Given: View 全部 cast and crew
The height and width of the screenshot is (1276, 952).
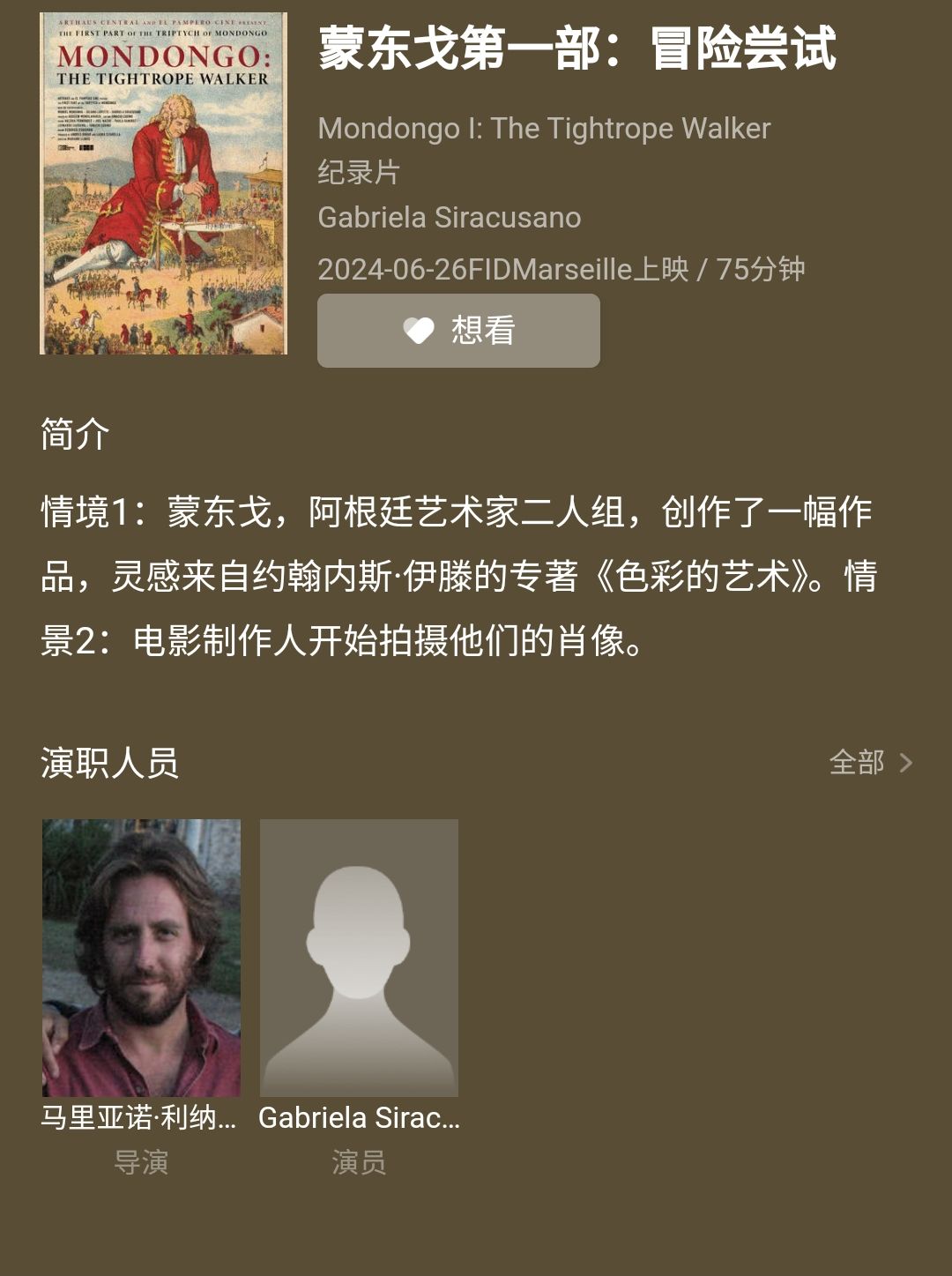Looking at the screenshot, I should click(869, 763).
